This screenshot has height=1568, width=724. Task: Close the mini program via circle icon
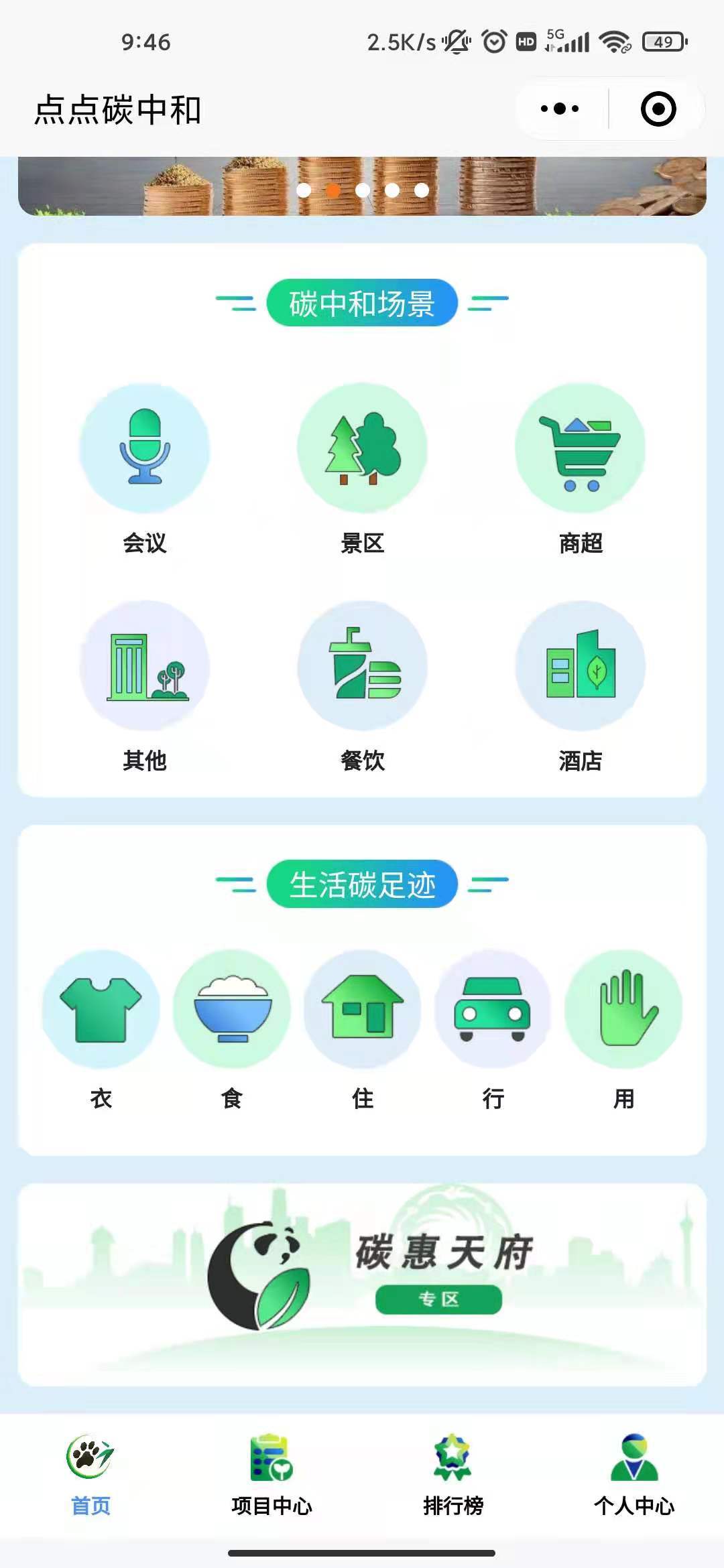pyautogui.click(x=658, y=109)
